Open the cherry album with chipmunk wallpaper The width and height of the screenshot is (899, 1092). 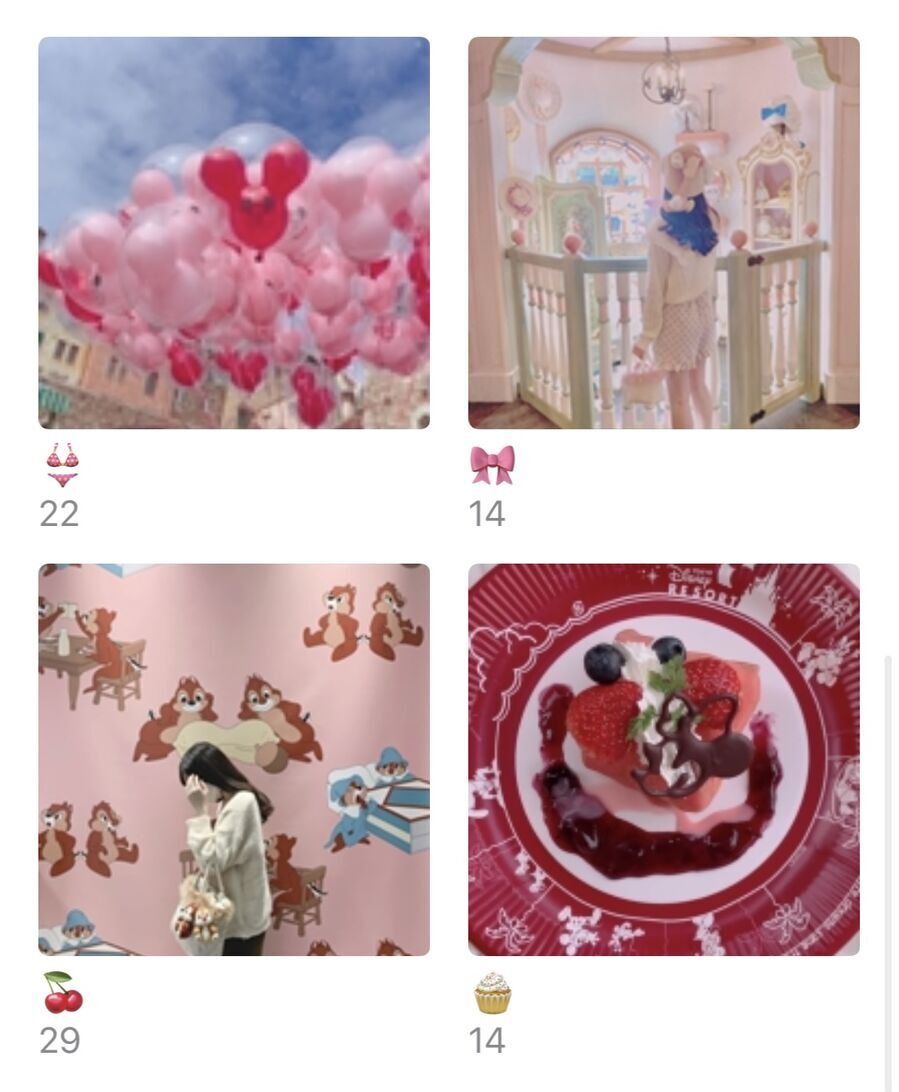point(234,759)
